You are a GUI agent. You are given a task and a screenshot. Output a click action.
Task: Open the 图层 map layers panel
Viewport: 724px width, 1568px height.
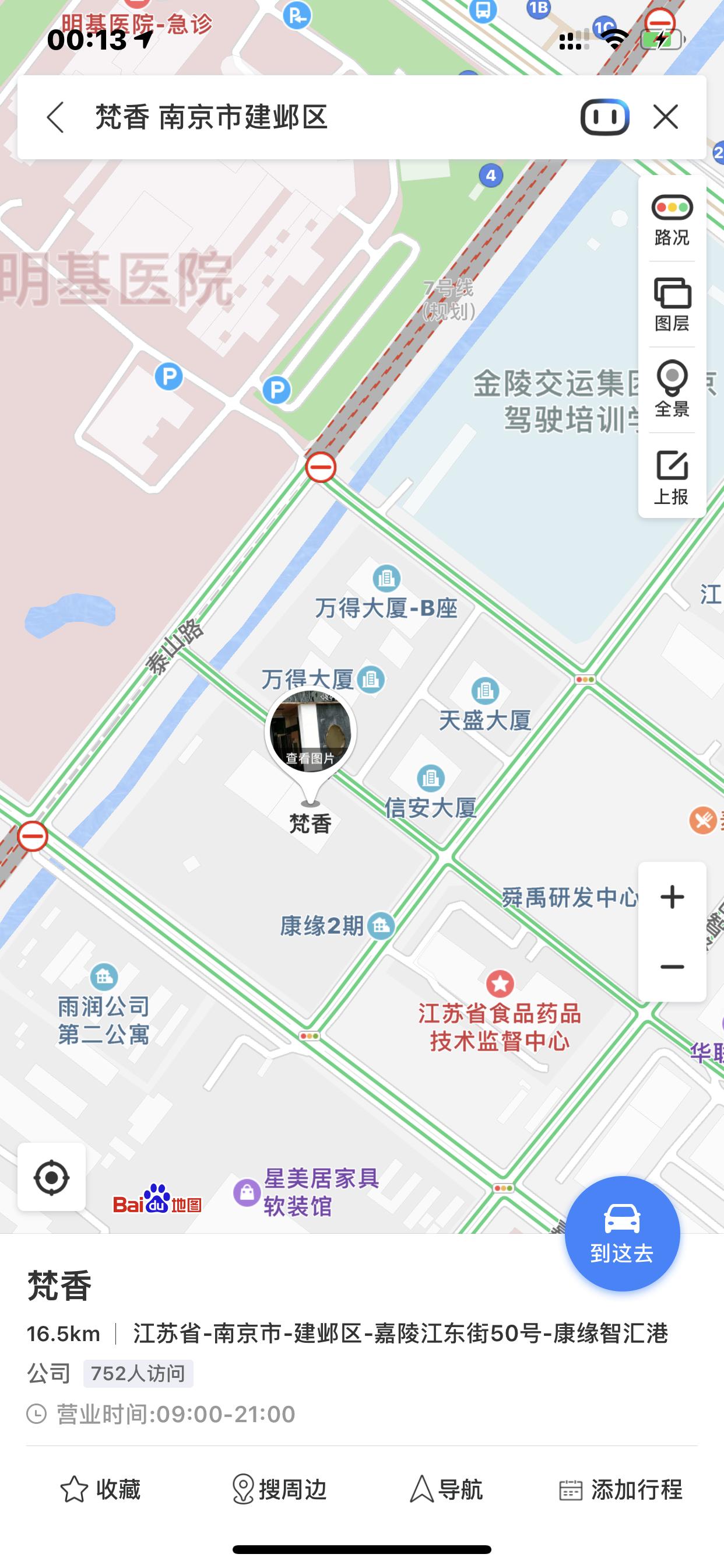(672, 305)
